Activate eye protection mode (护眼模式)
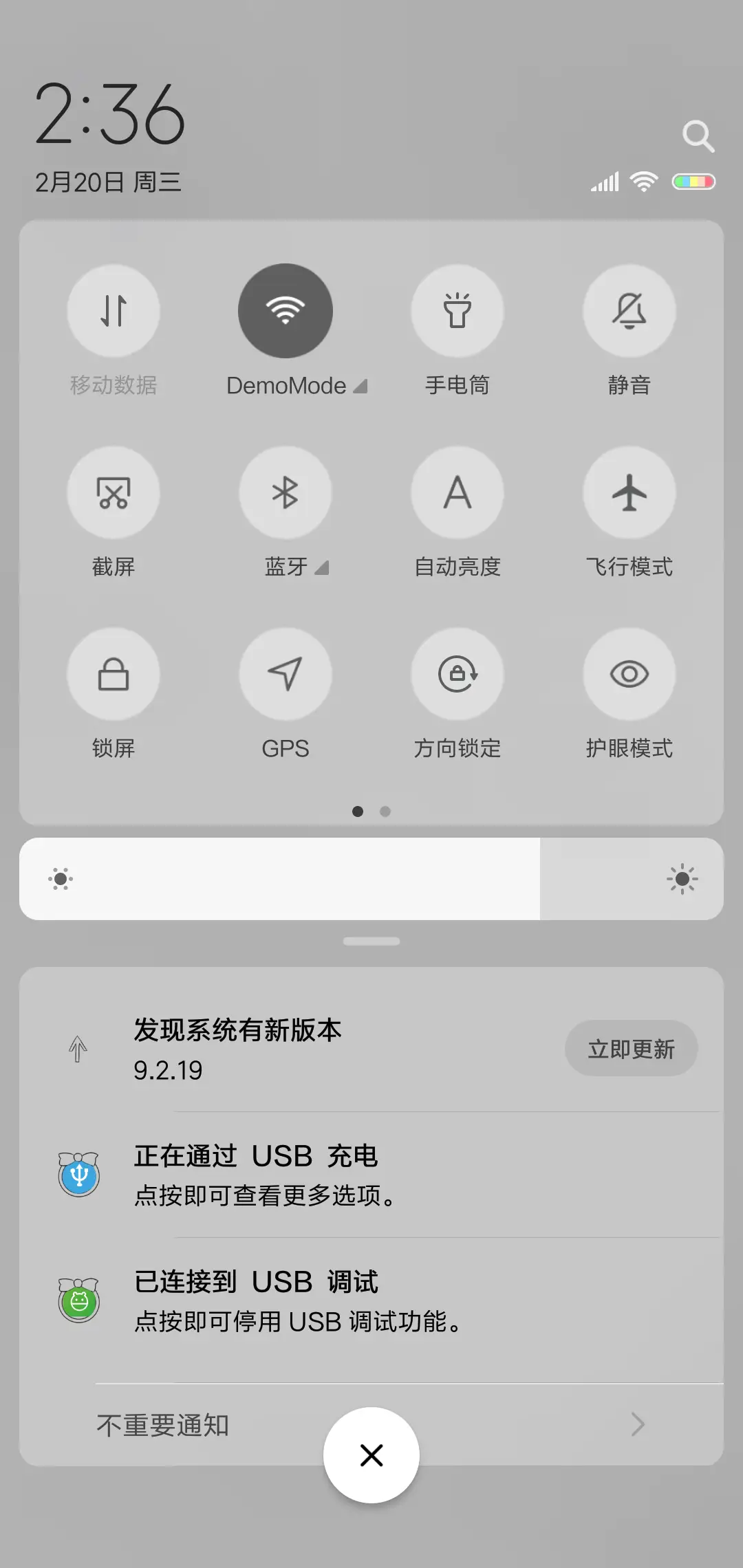743x1568 pixels. (x=629, y=675)
